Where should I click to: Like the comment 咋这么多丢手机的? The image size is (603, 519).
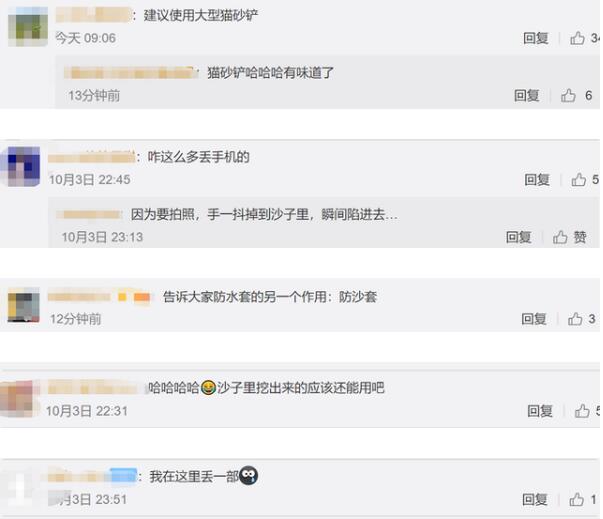pos(579,180)
